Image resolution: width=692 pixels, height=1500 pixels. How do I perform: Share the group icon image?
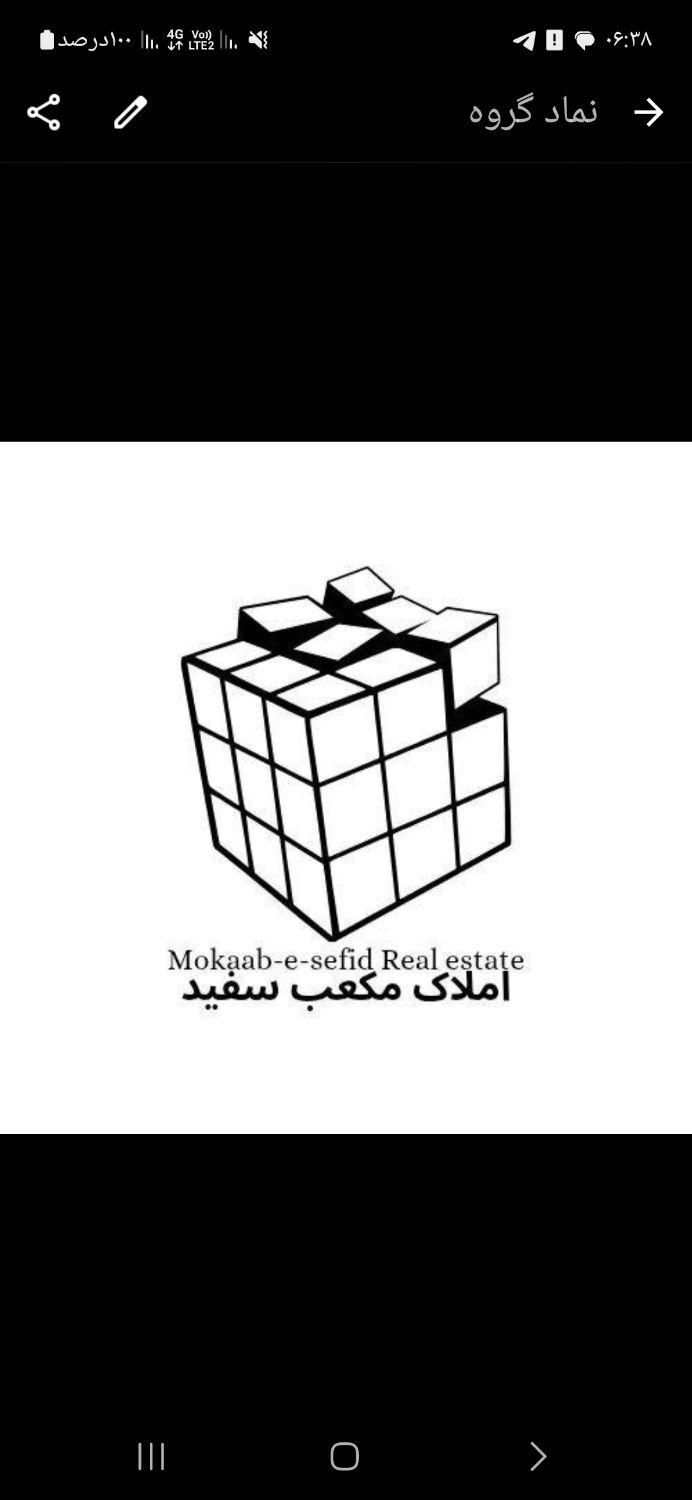[x=44, y=112]
